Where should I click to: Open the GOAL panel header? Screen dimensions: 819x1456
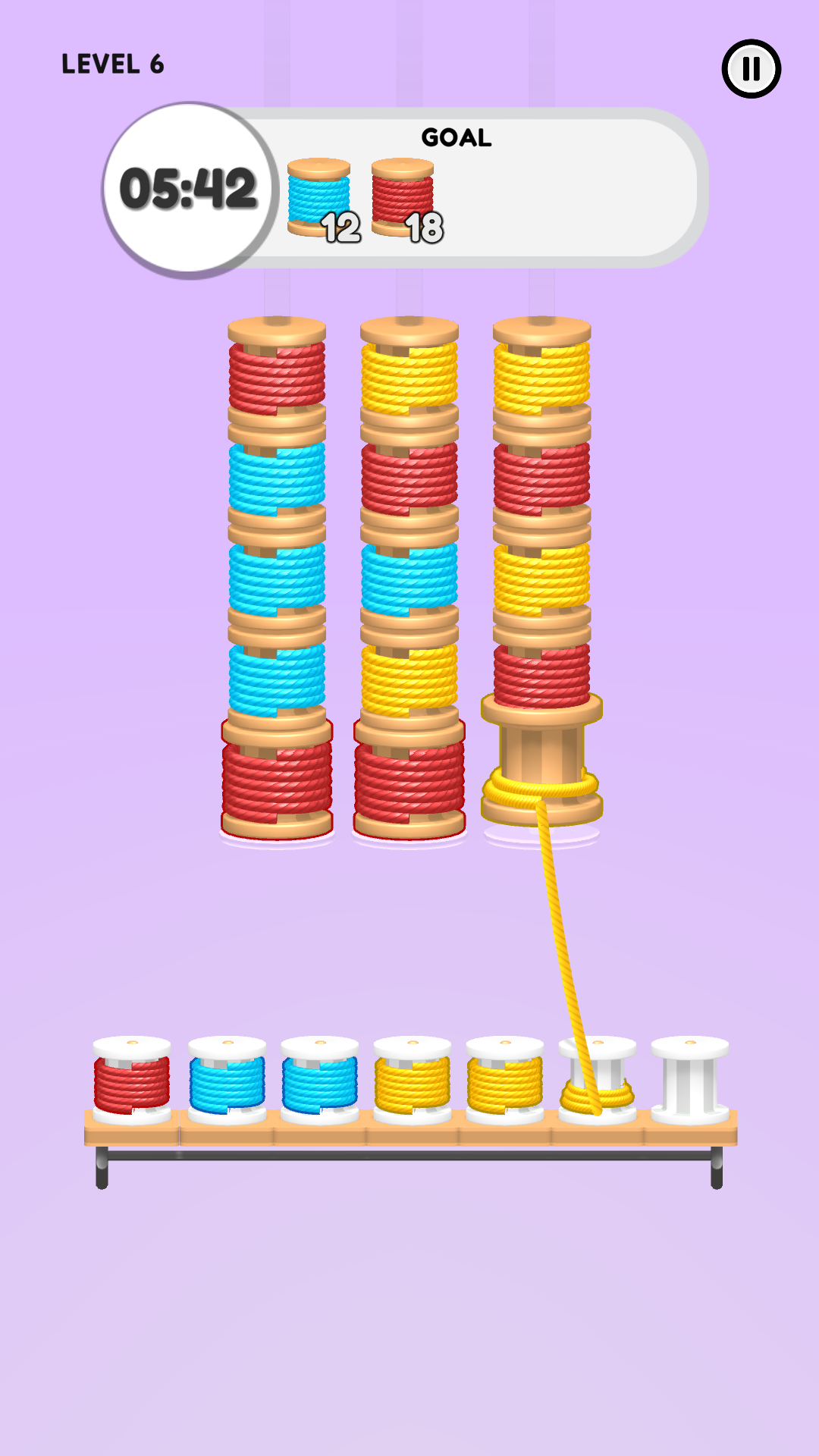tap(456, 138)
